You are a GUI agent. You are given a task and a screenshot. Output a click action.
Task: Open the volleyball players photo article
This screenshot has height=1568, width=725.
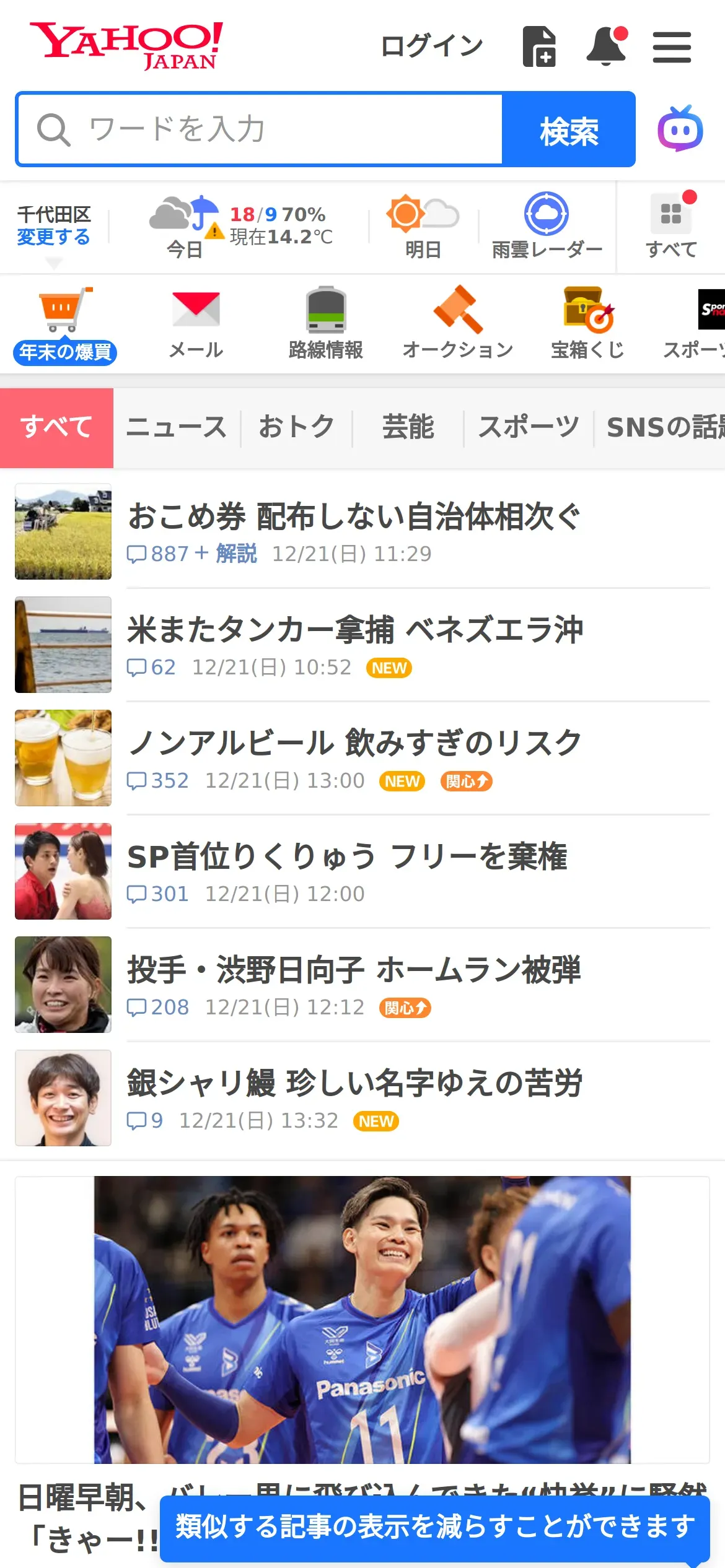pos(362,1319)
